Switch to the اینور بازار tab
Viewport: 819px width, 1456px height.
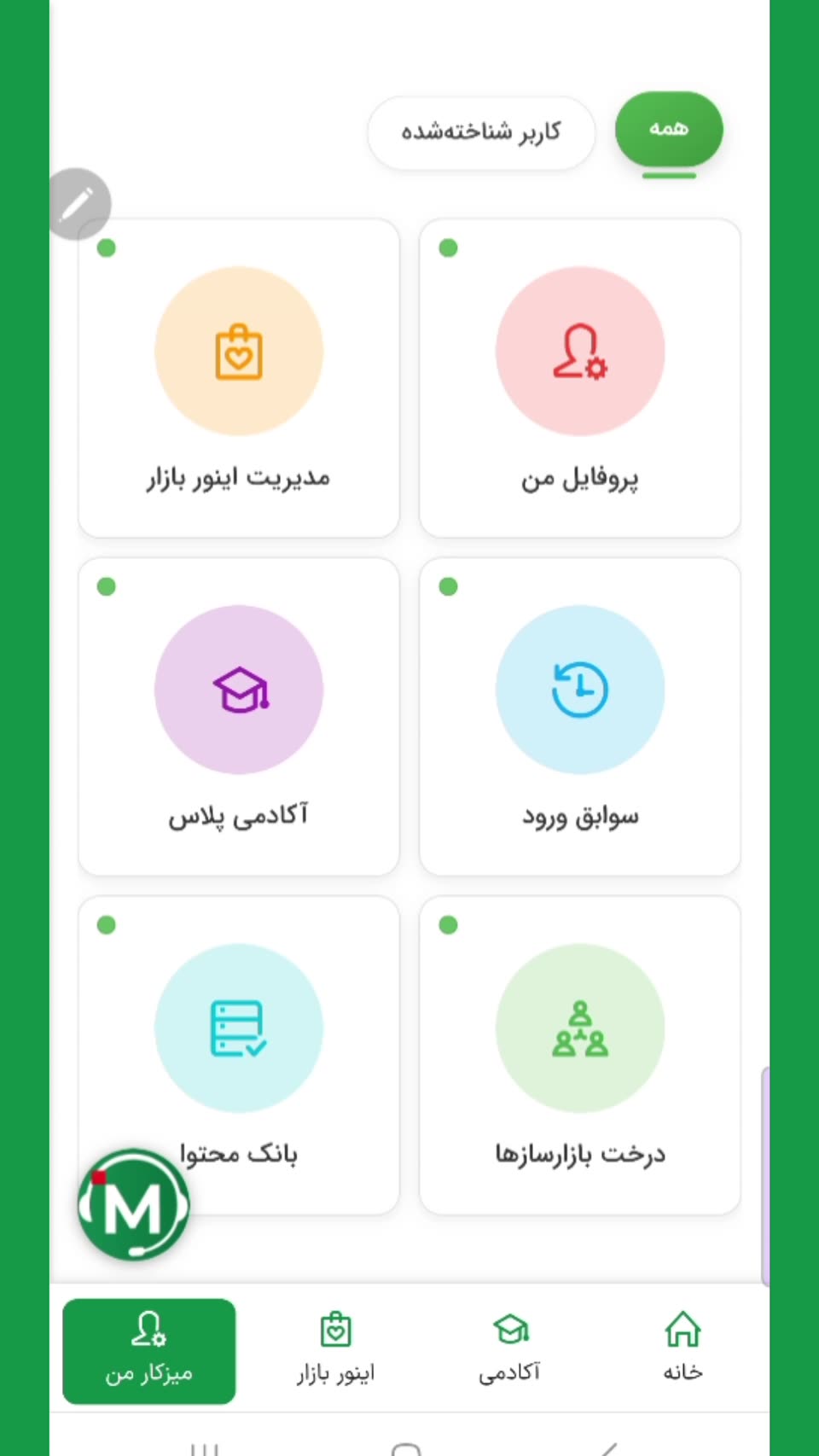tap(335, 1348)
